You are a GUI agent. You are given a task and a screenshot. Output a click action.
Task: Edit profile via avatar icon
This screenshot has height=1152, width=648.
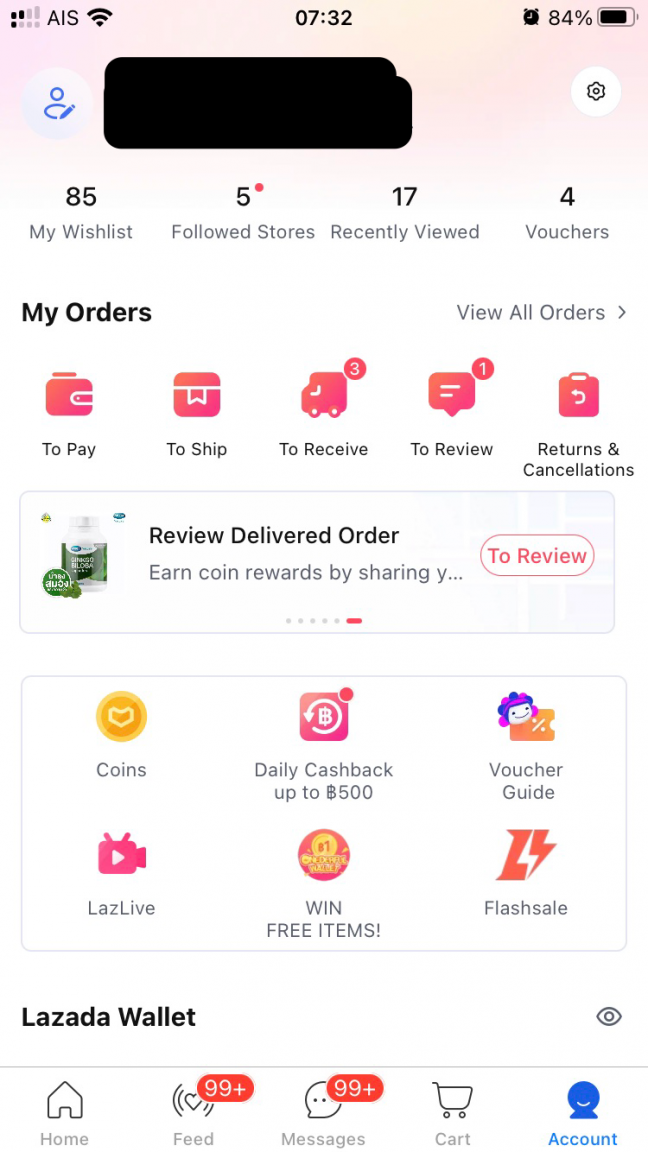tap(57, 104)
